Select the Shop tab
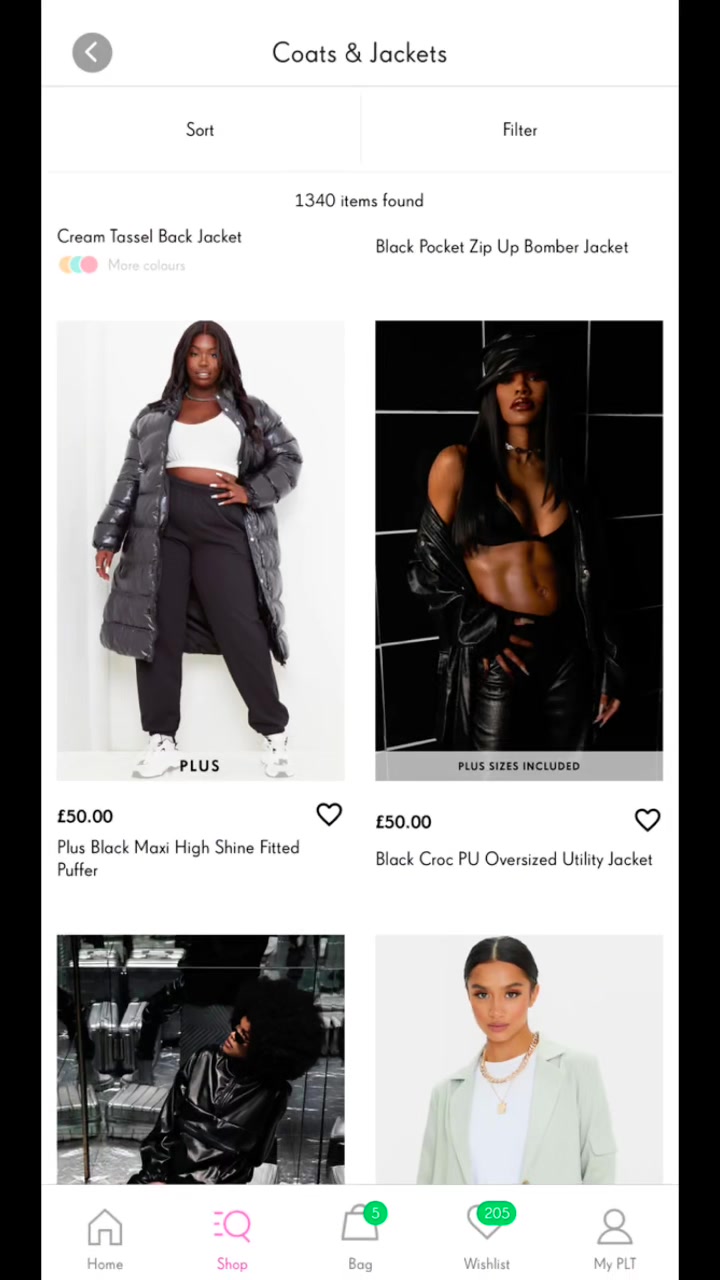This screenshot has height=1280, width=720. 232,1240
